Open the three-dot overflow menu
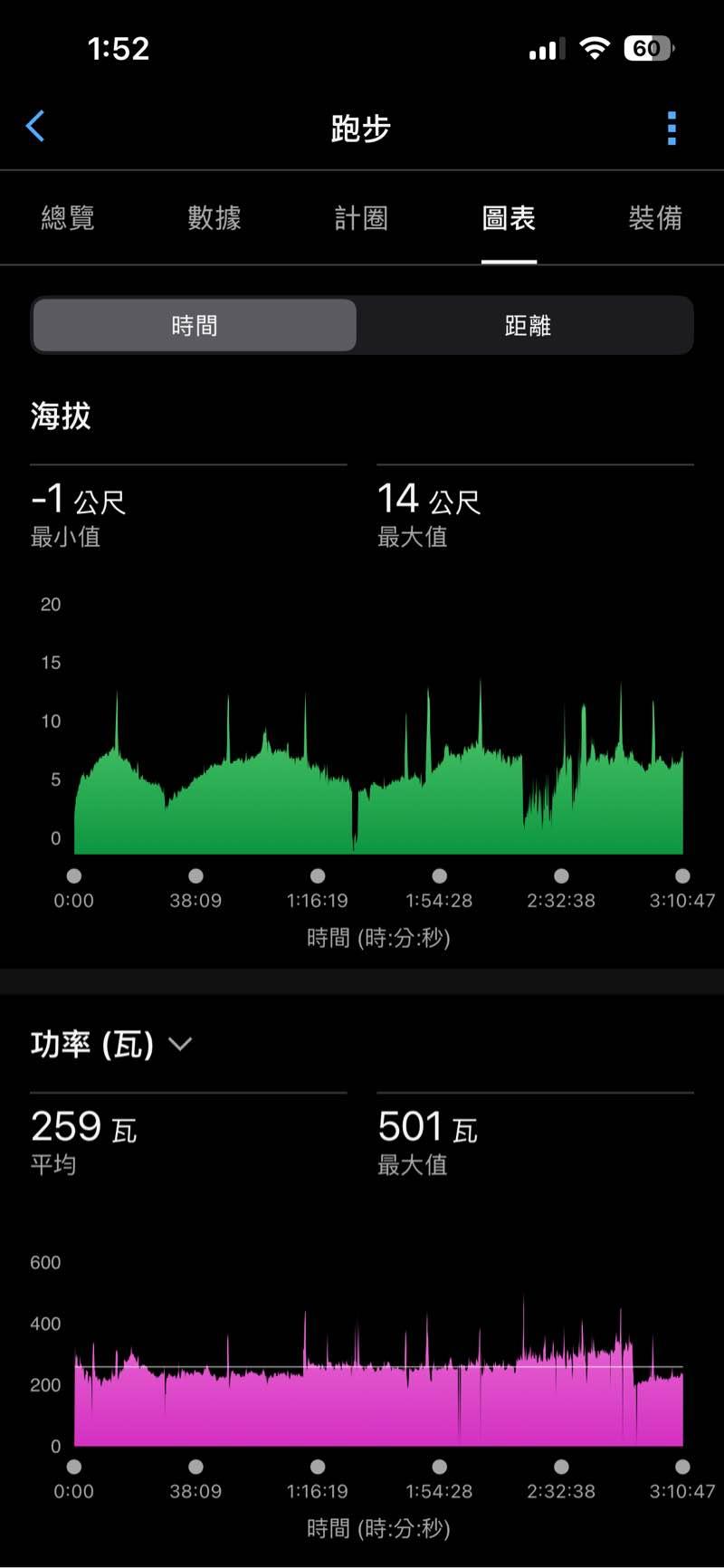The height and width of the screenshot is (1568, 724). (672, 129)
